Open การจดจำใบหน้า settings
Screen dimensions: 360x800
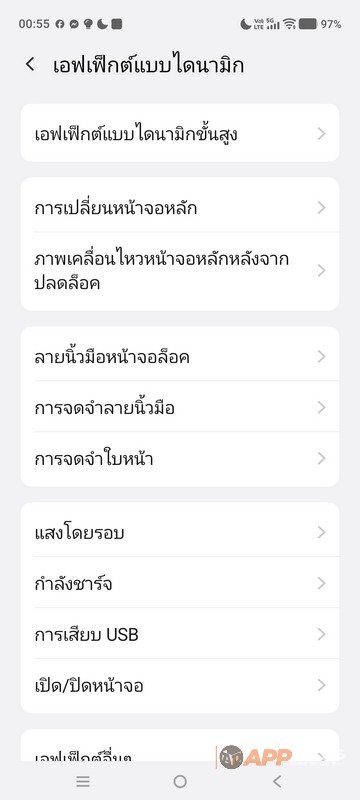[x=179, y=459]
